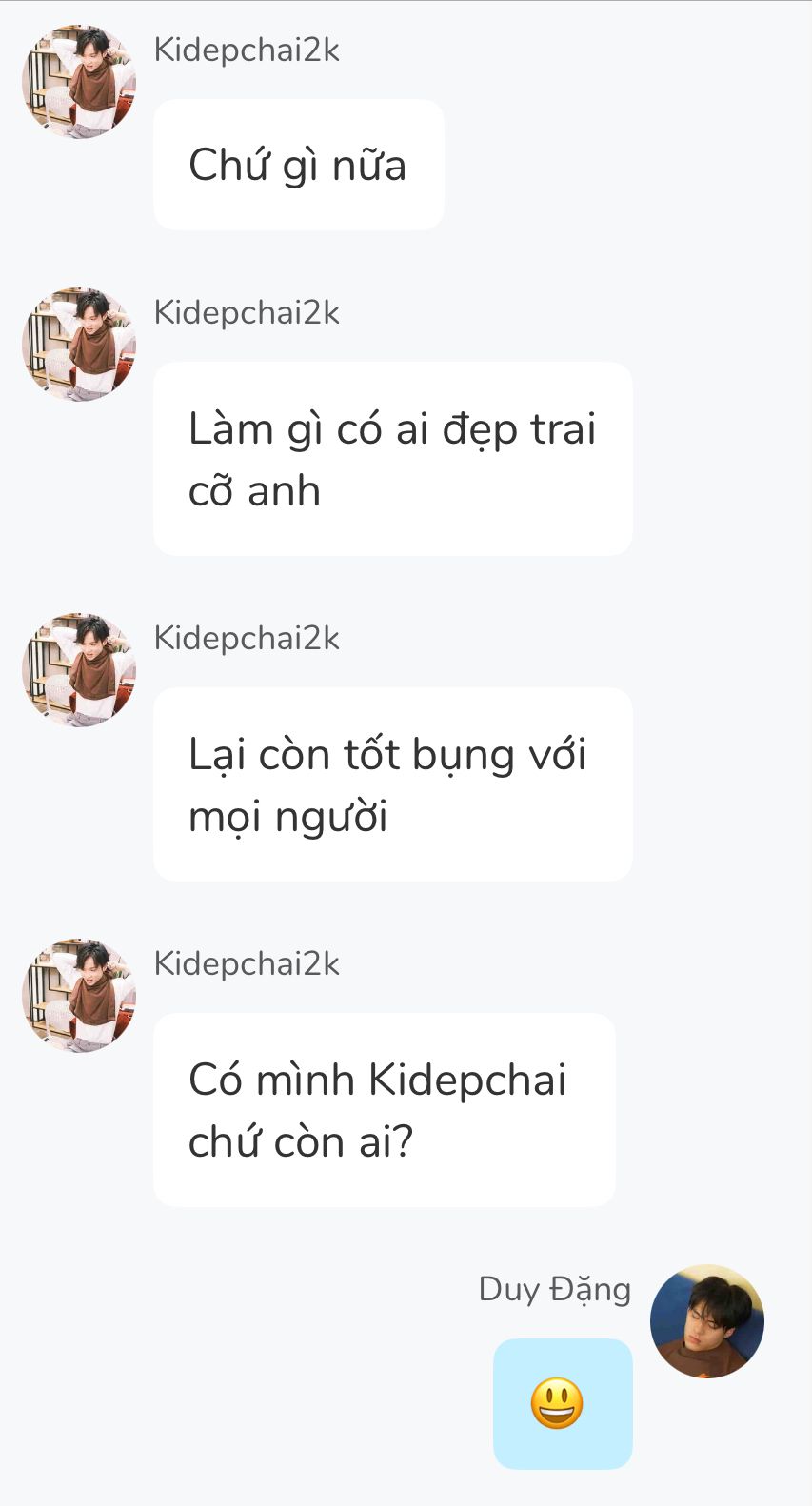Select Kidepchai2k's avatar by "Có mình Kidepchai chứ còn ai?"
The image size is (812, 1506).
point(79,996)
